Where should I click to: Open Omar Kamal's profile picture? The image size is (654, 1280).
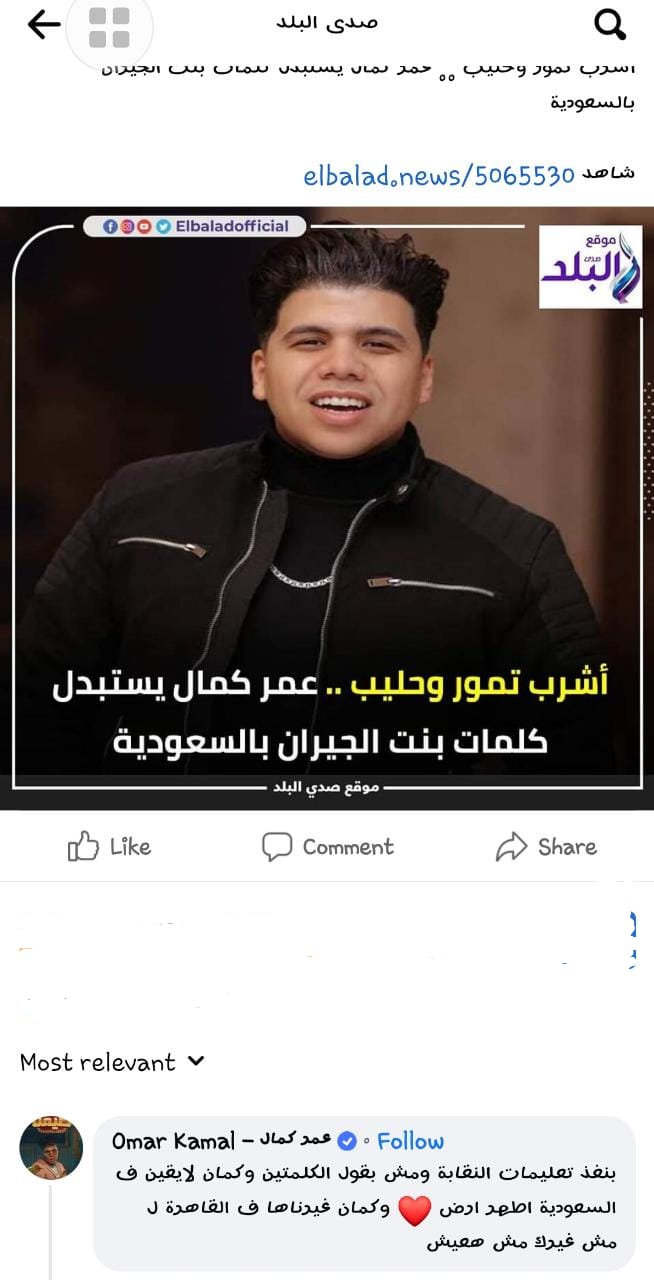(x=51, y=1148)
